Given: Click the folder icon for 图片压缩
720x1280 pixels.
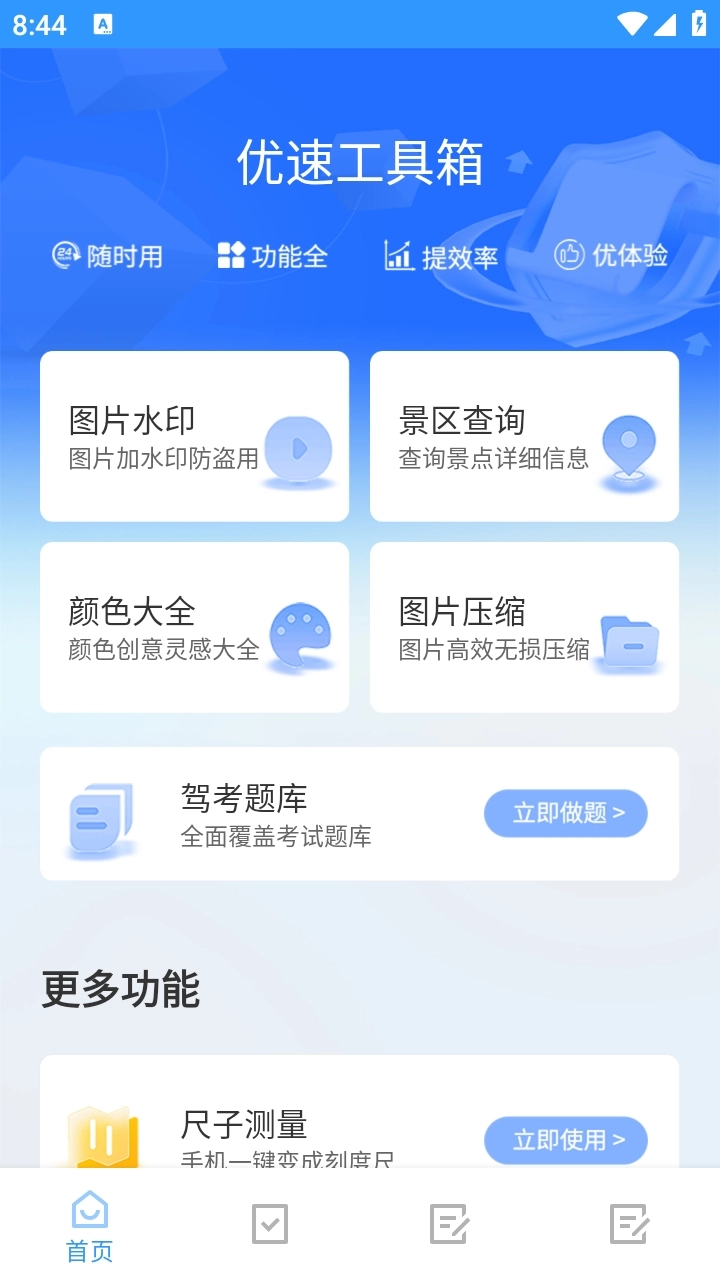Looking at the screenshot, I should 631,640.
